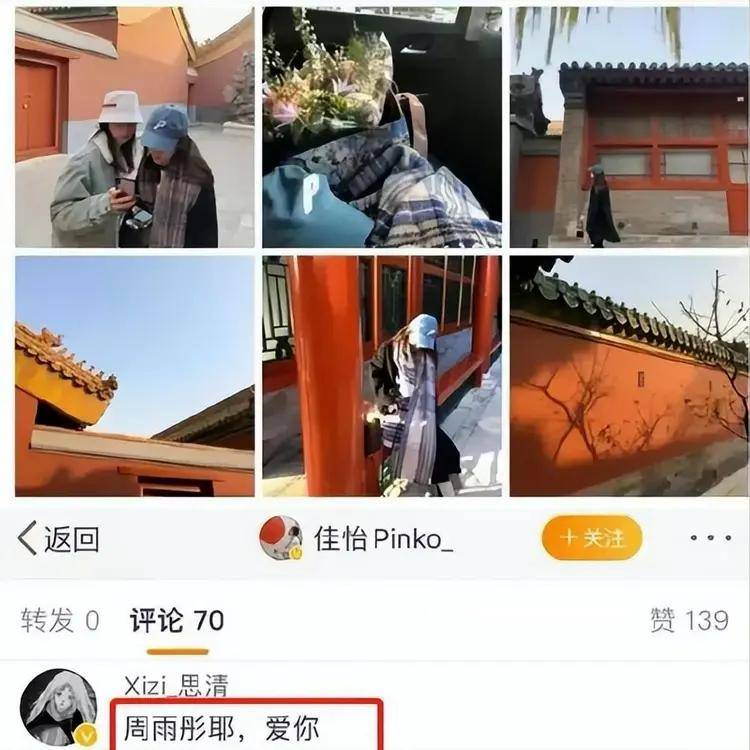
Task: Open Xizi_思清's comment 周雨彤耶，爱你
Action: point(222,727)
